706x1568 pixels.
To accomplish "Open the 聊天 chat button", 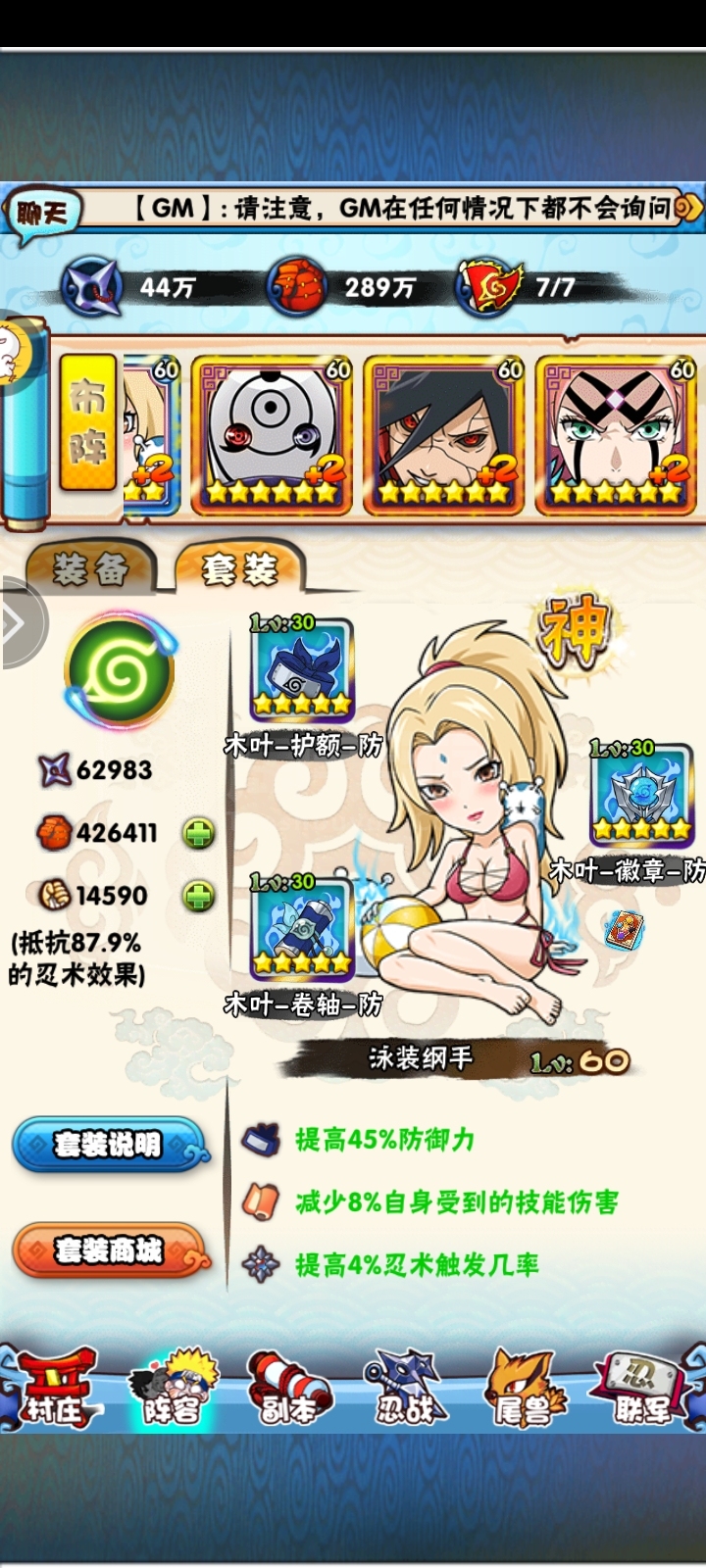I will click(41, 210).
